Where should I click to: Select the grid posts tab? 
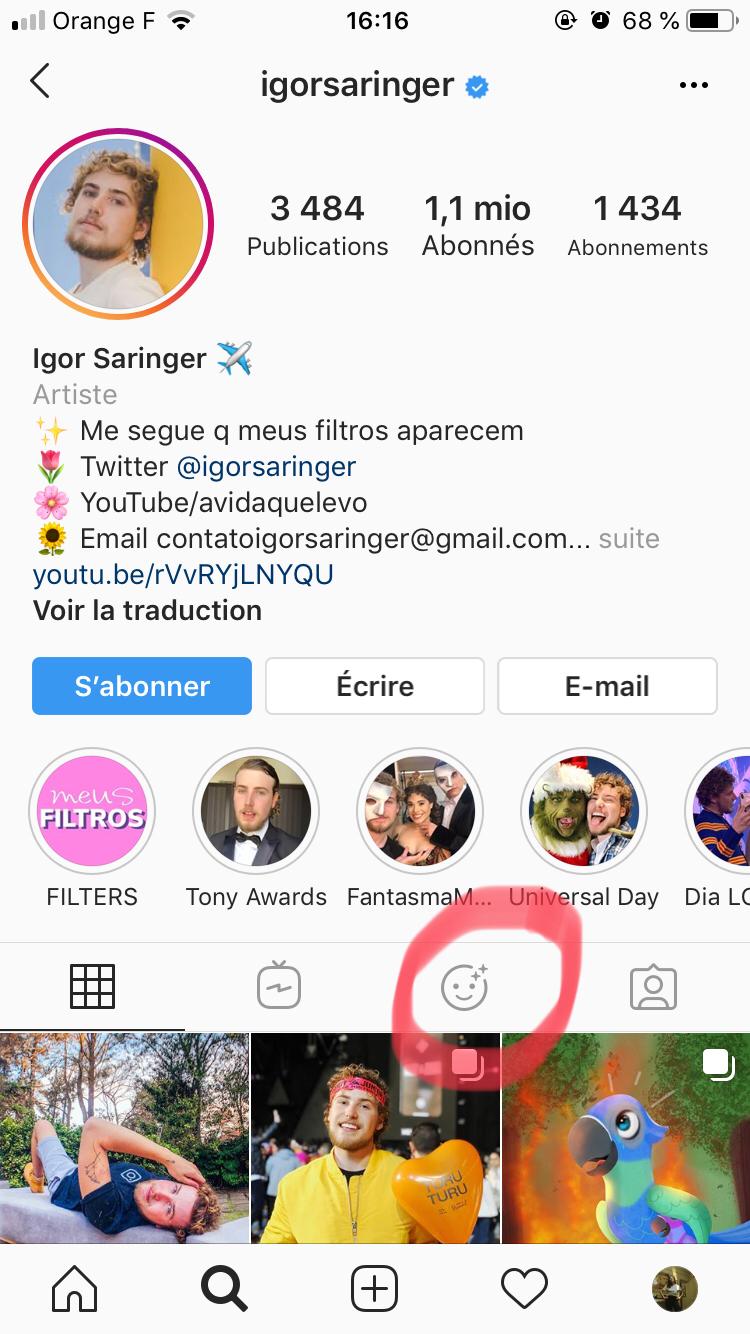coord(92,987)
